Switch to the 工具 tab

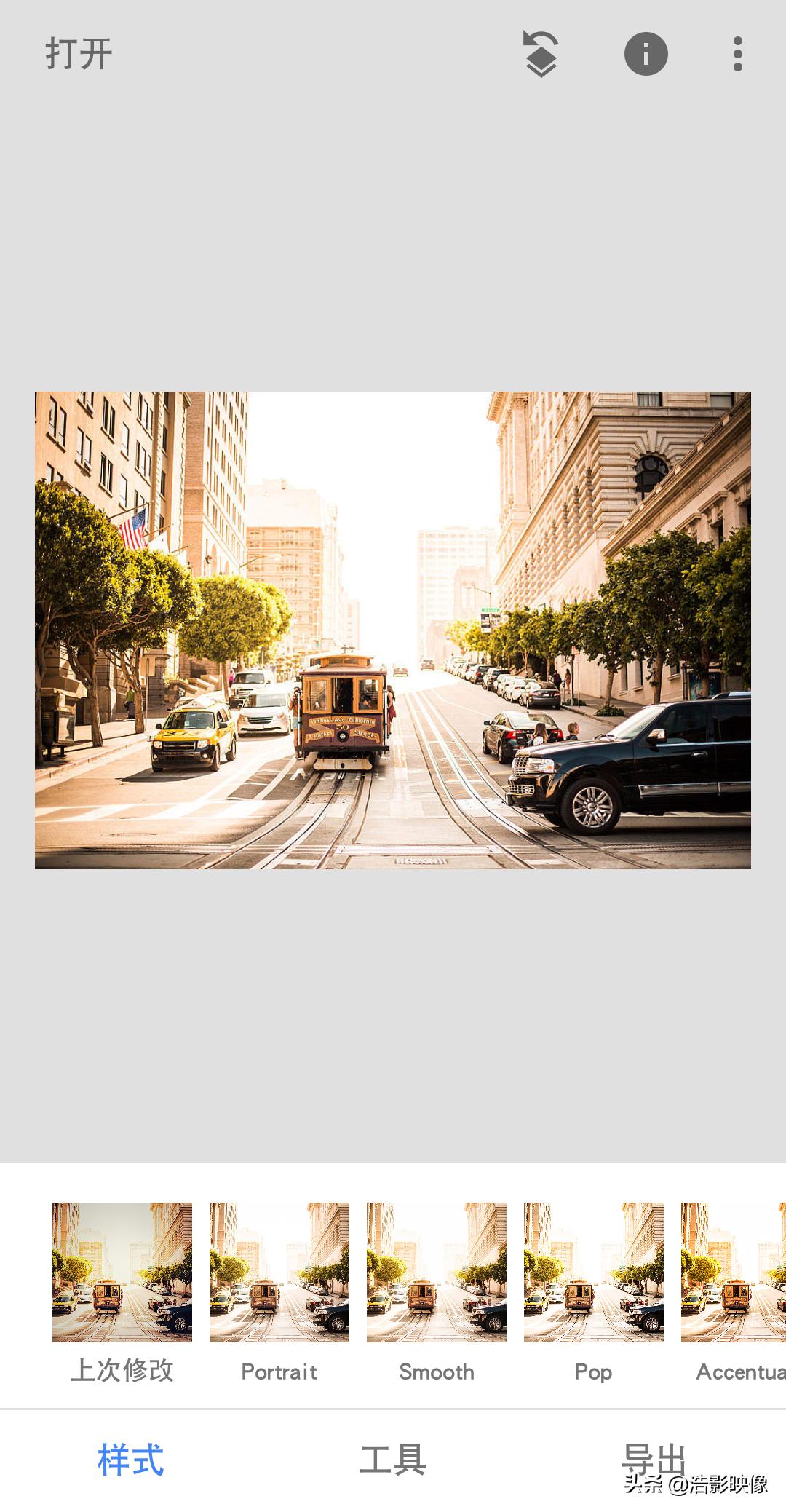[393, 1460]
